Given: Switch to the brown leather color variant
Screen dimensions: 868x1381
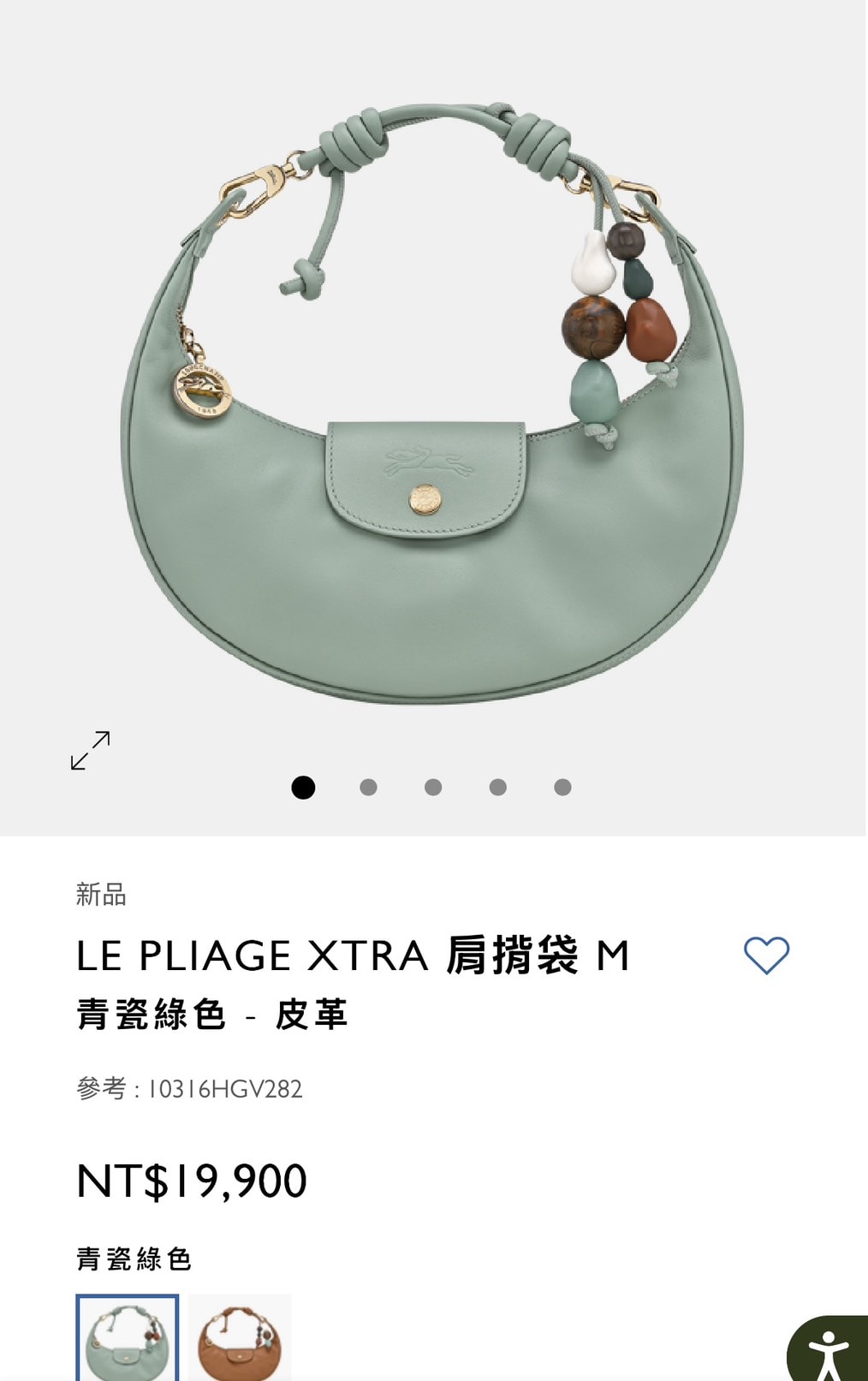Looking at the screenshot, I should click(x=241, y=1336).
